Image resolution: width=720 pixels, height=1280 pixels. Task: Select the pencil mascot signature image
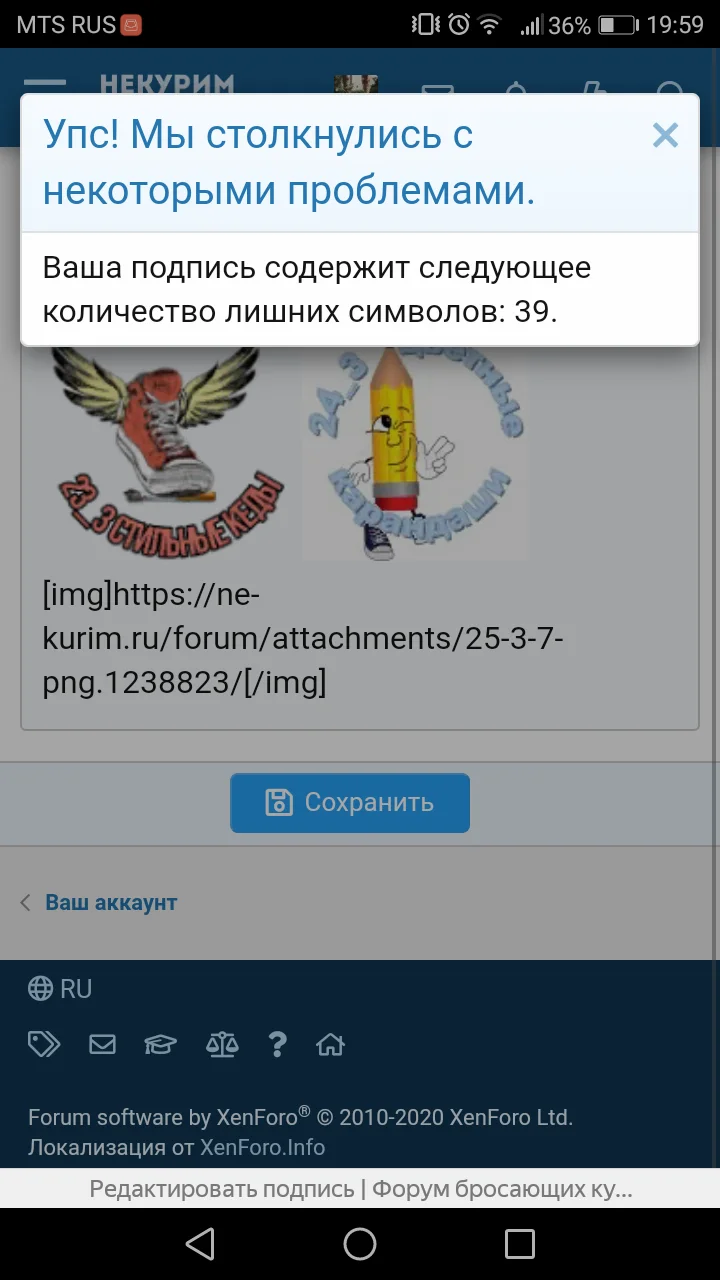(415, 450)
